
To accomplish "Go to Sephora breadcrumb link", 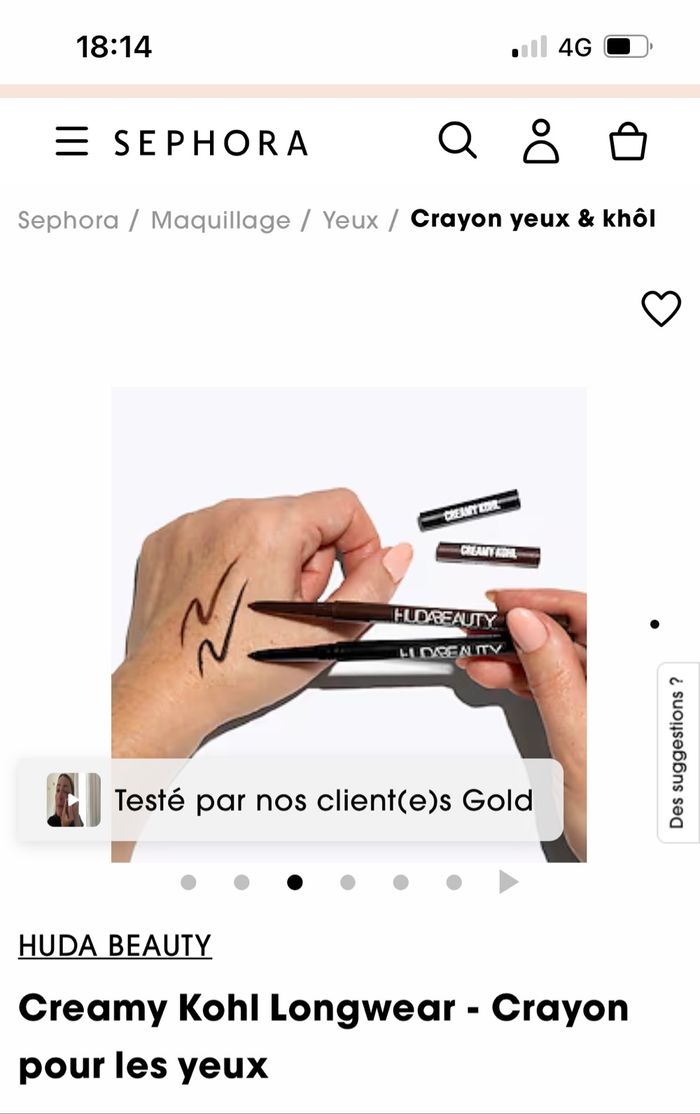I will (x=68, y=220).
